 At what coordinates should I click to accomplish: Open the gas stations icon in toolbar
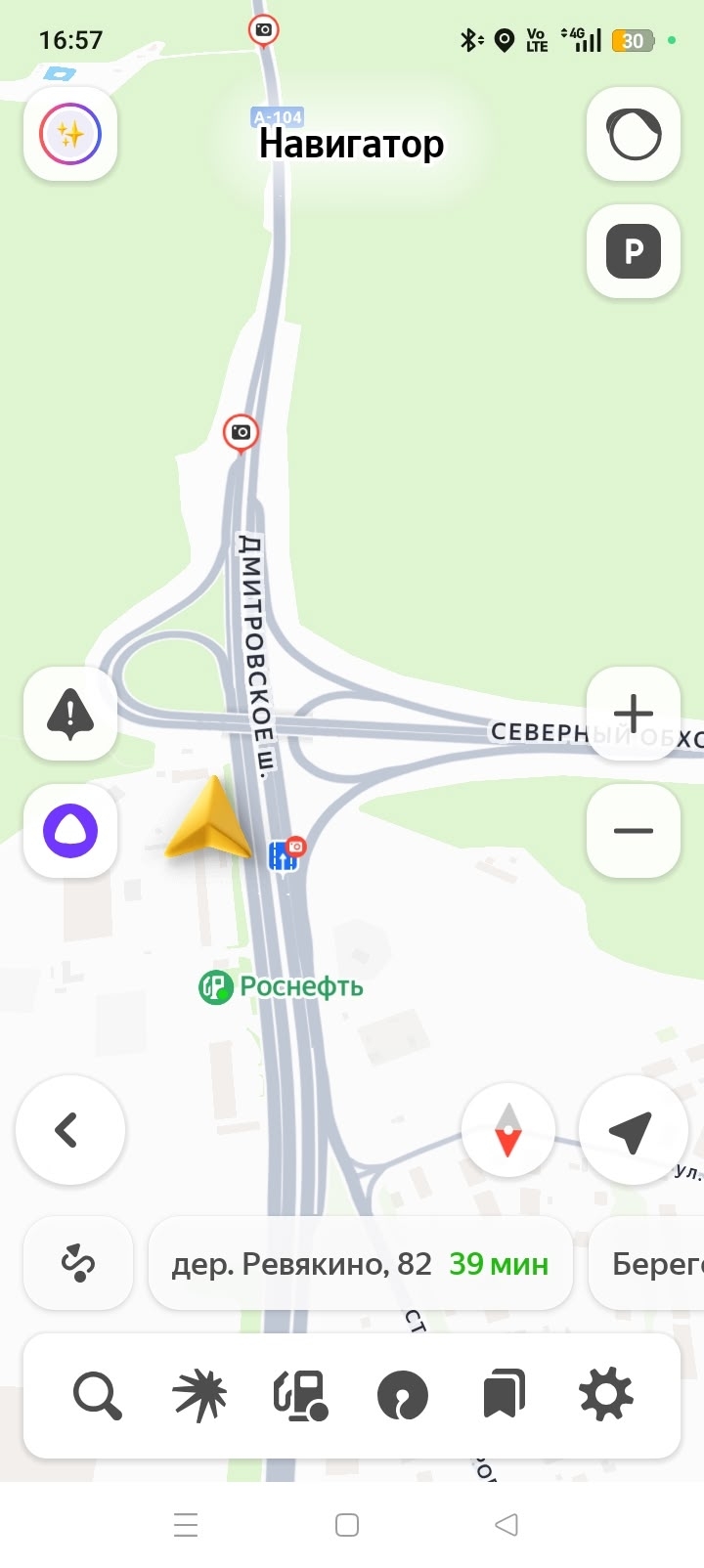coord(300,1395)
